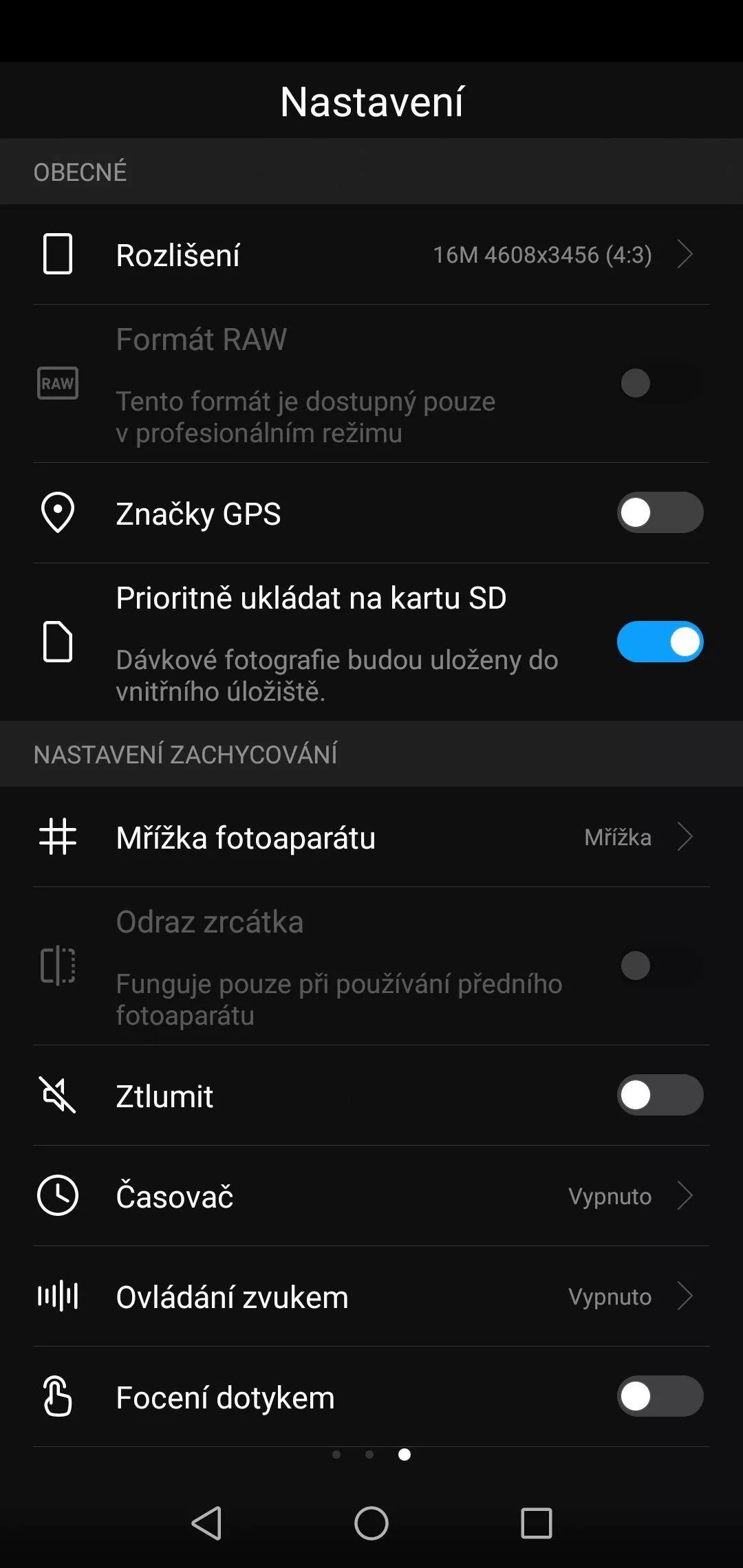Open Ovládání zvukem setting
Screen dimensions: 743x1568
[371, 1296]
